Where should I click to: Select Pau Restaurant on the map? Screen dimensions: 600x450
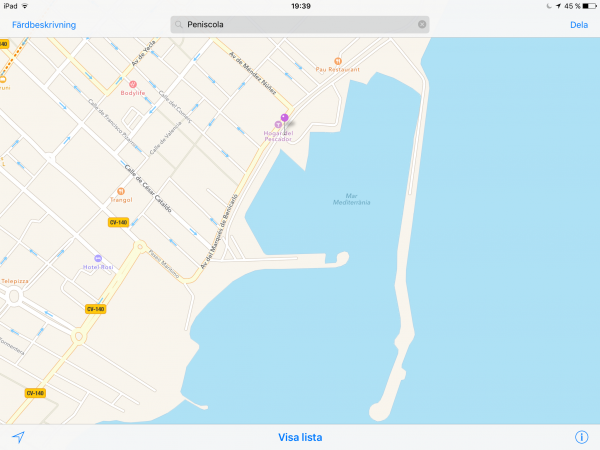tap(338, 61)
